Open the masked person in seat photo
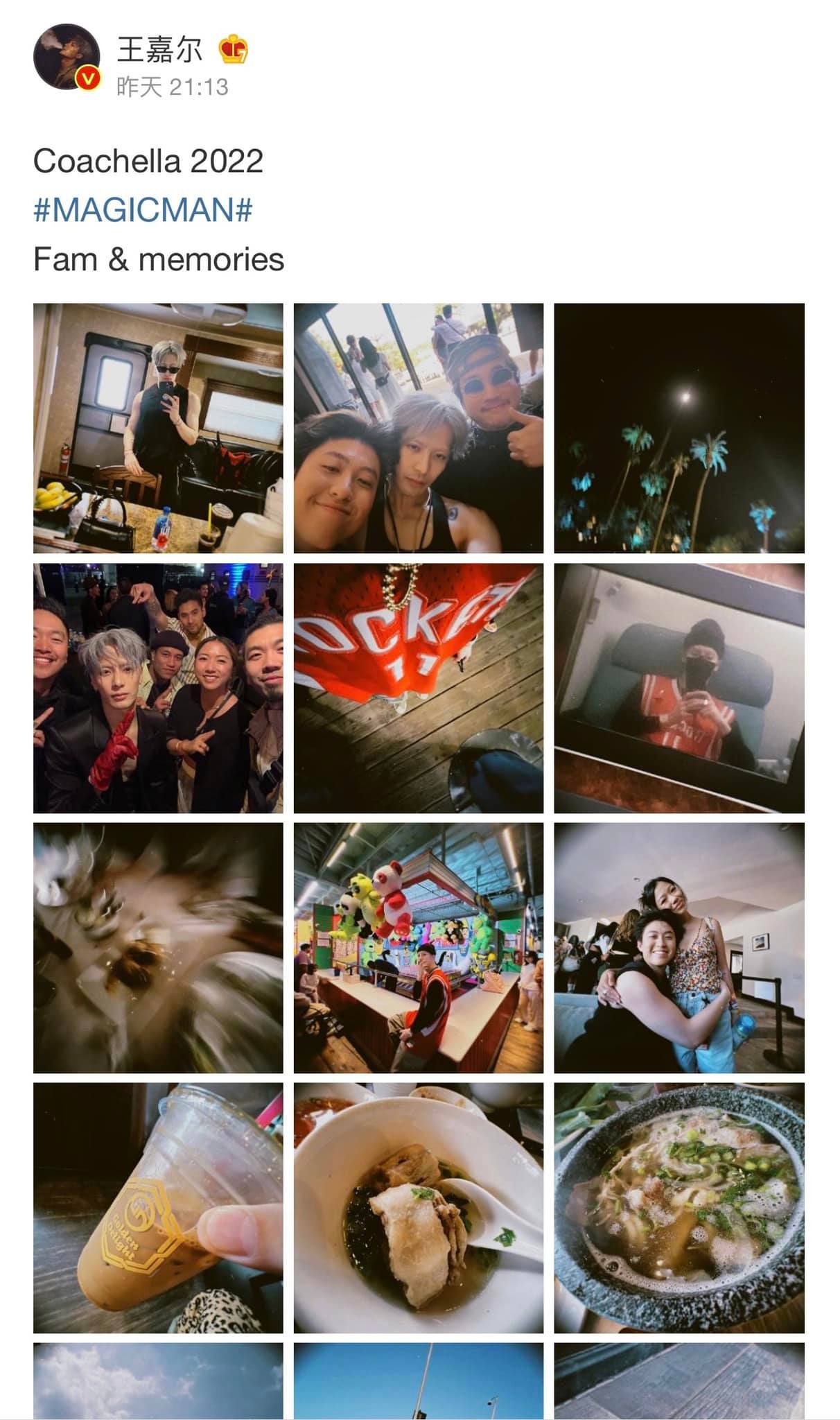The width and height of the screenshot is (840, 1420). click(x=679, y=688)
